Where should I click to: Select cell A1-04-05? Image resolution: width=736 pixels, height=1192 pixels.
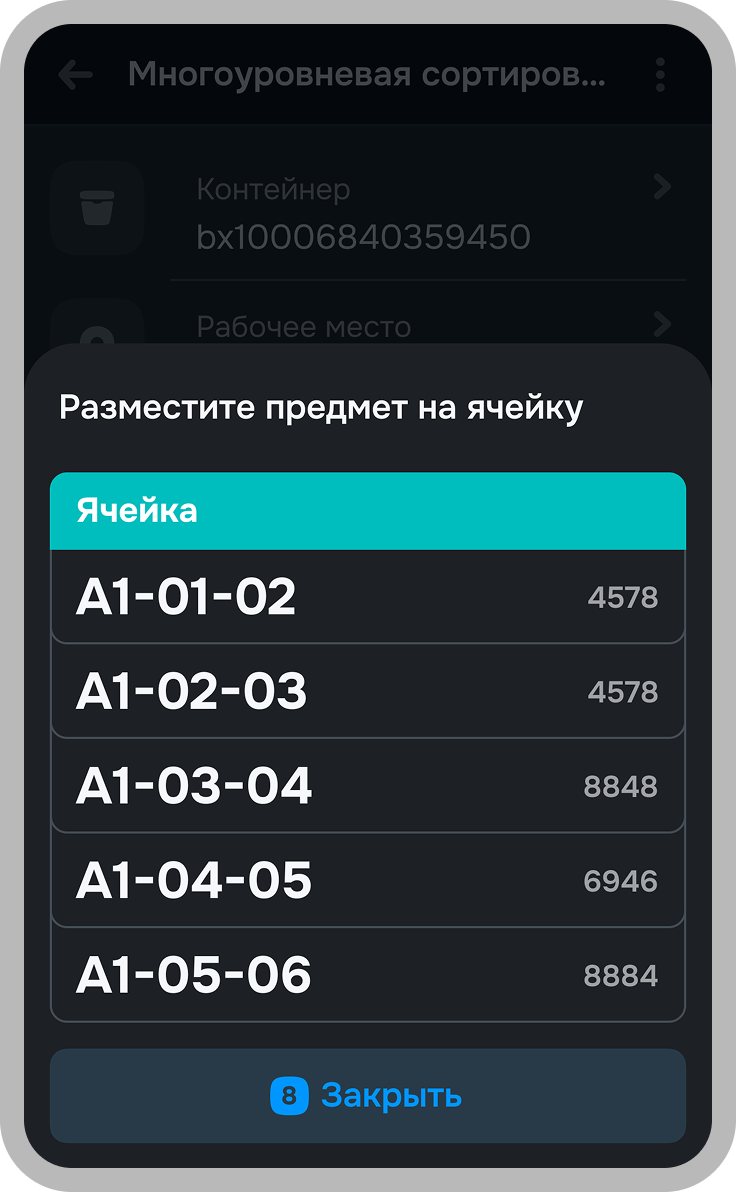(x=367, y=881)
